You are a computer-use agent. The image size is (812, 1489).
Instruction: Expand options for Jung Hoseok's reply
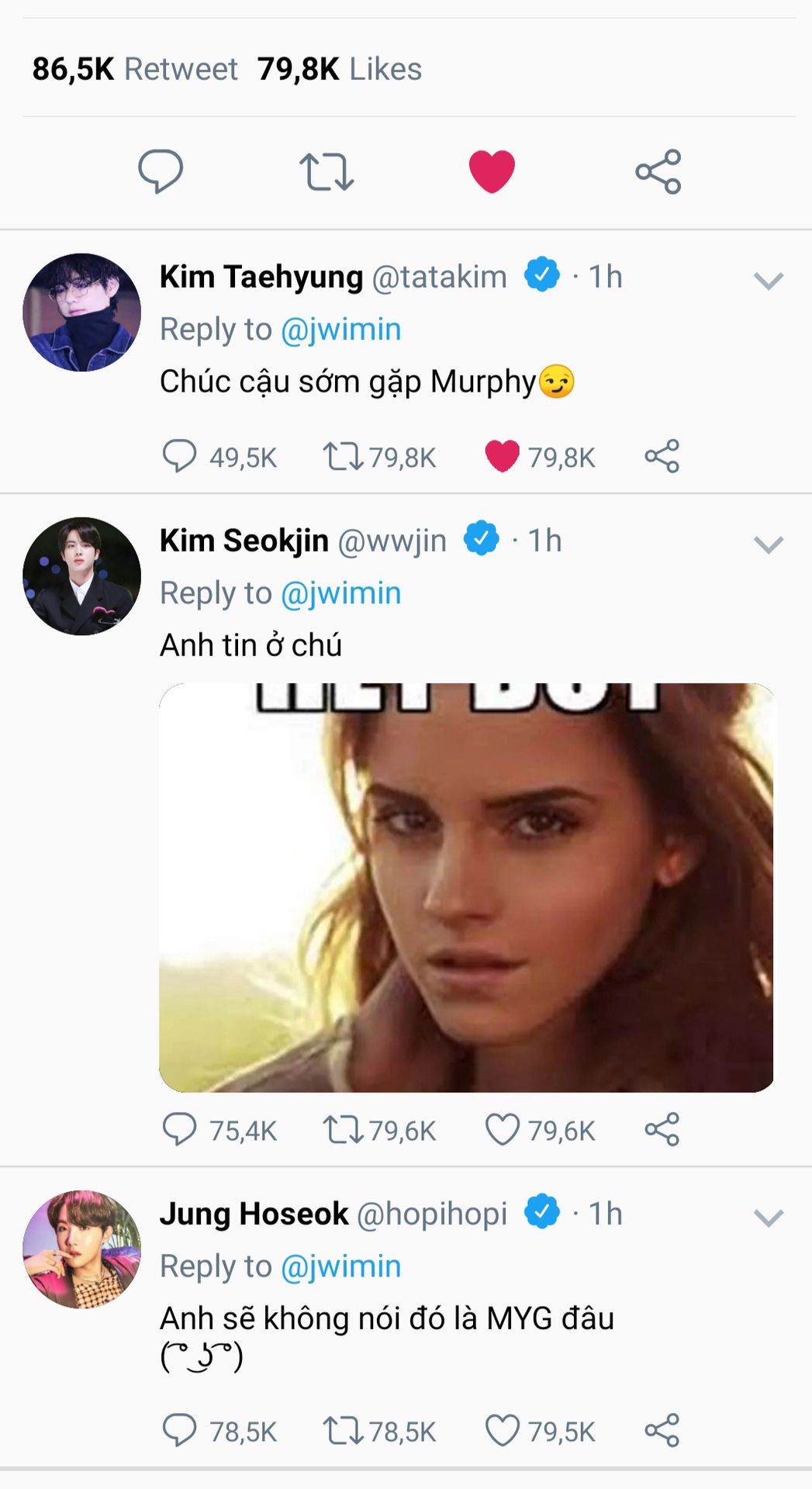769,1218
